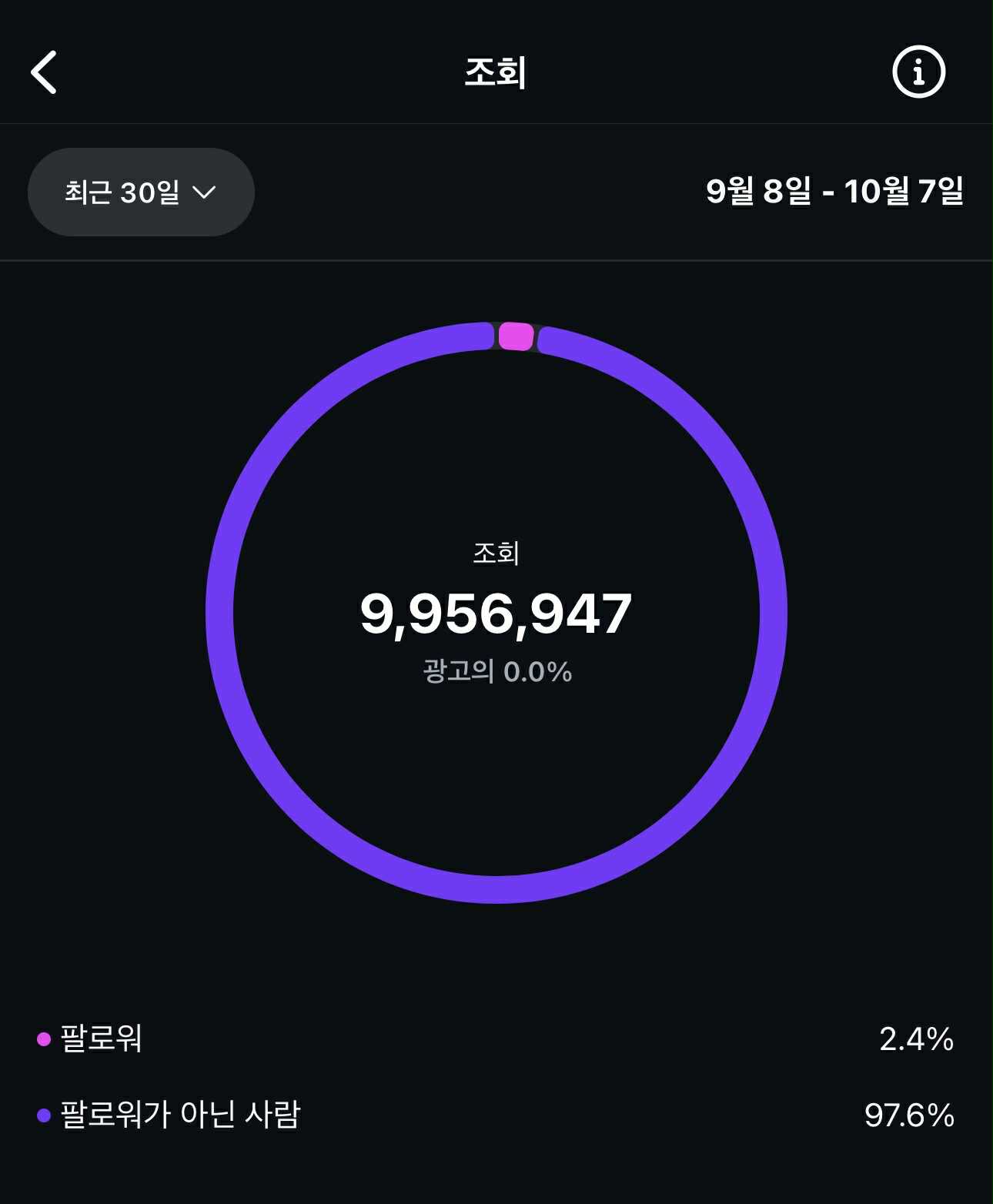Open the info icon for 조회
Screen dimensions: 993x1204
(x=918, y=72)
